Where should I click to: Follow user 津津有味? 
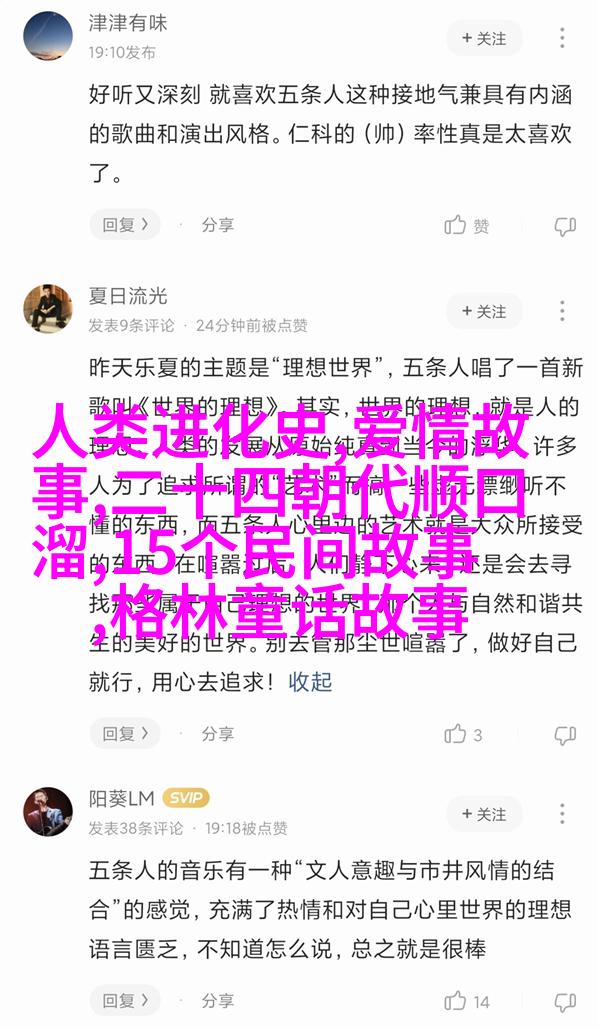(x=485, y=38)
